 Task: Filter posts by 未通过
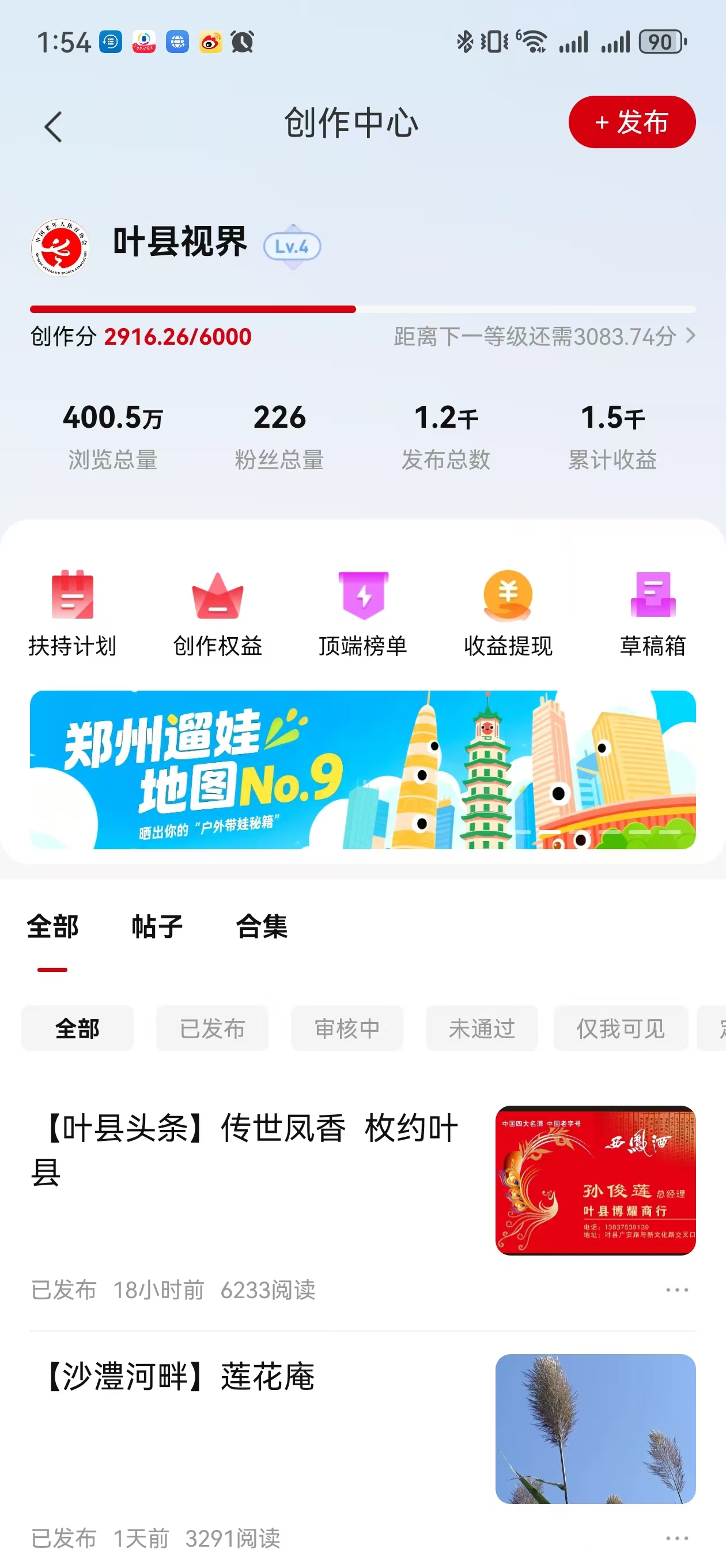coord(481,1028)
